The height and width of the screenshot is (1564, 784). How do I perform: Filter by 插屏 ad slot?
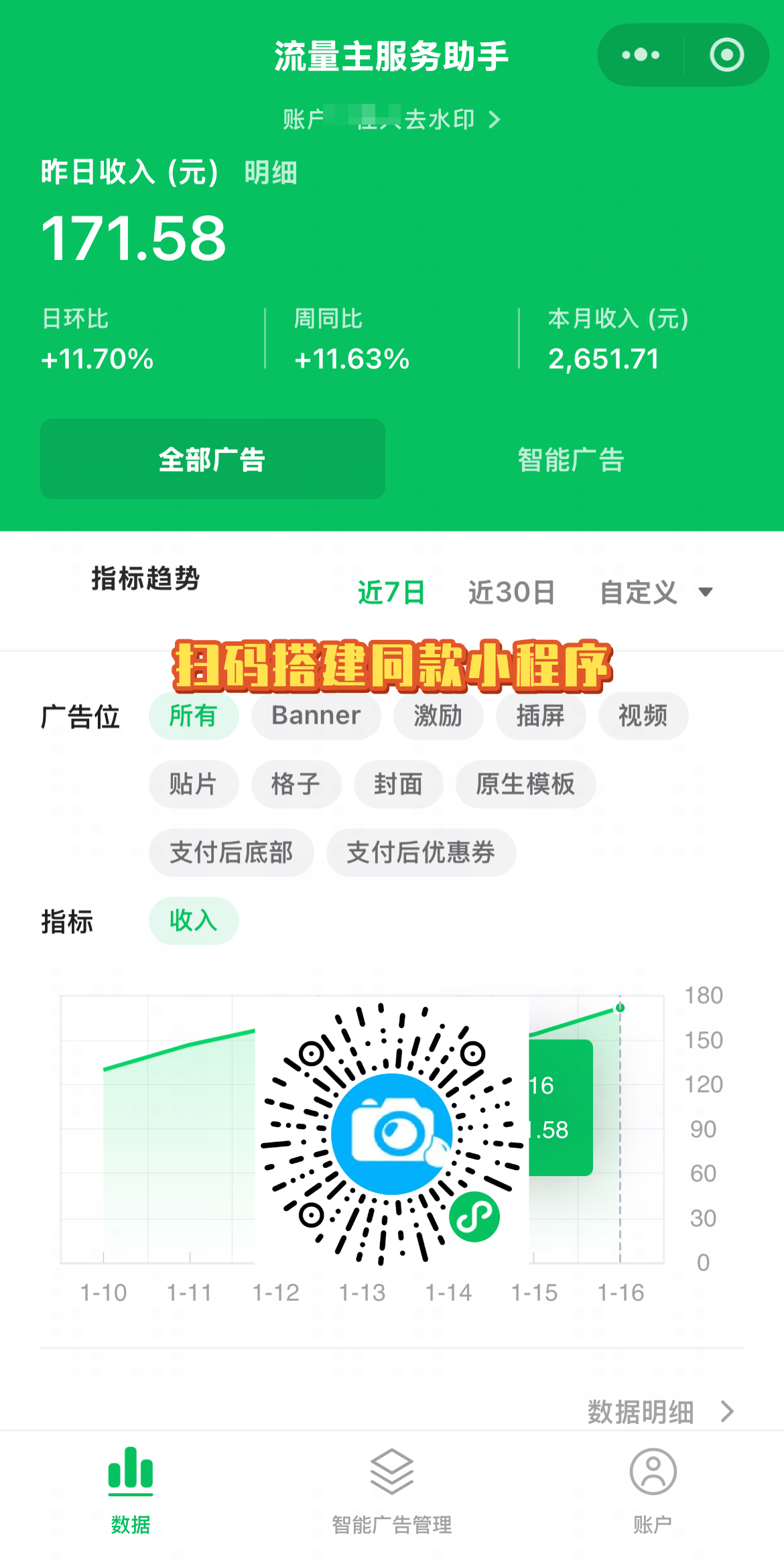click(540, 716)
